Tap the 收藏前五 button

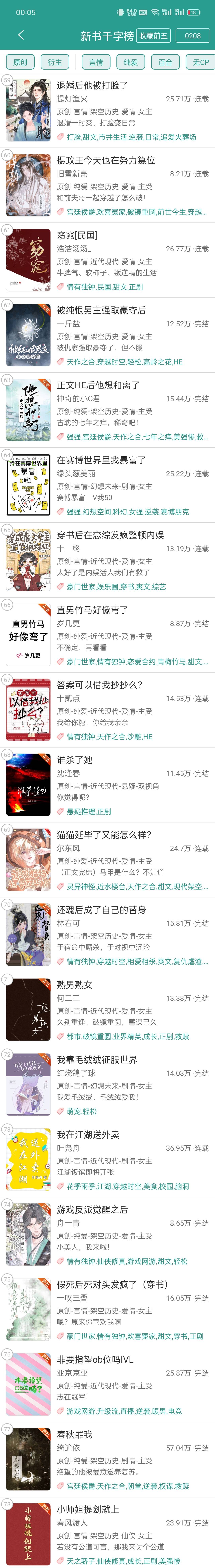(x=153, y=36)
